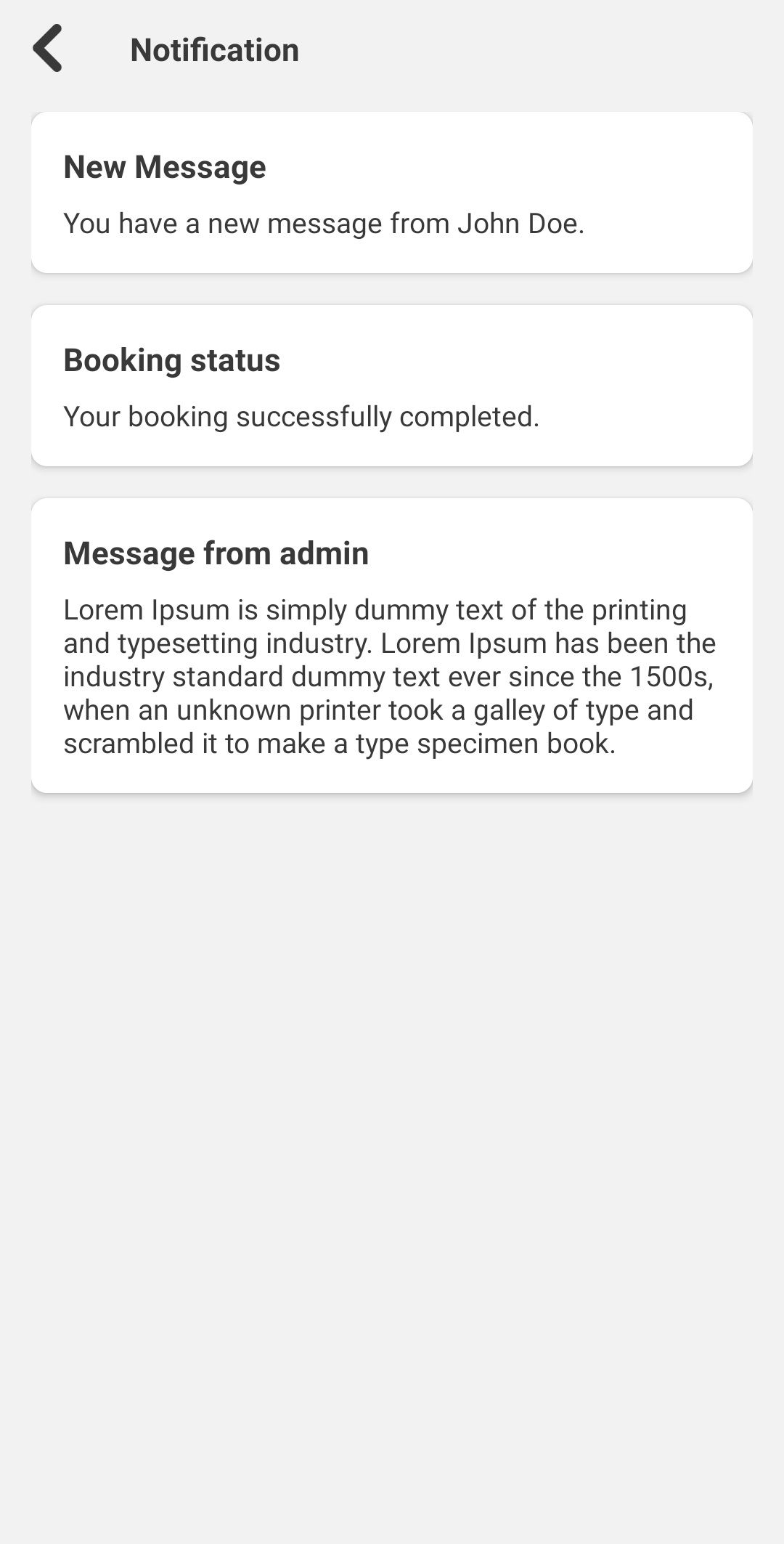Open the New Message notification card
Image resolution: width=784 pixels, height=1544 pixels.
[391, 192]
